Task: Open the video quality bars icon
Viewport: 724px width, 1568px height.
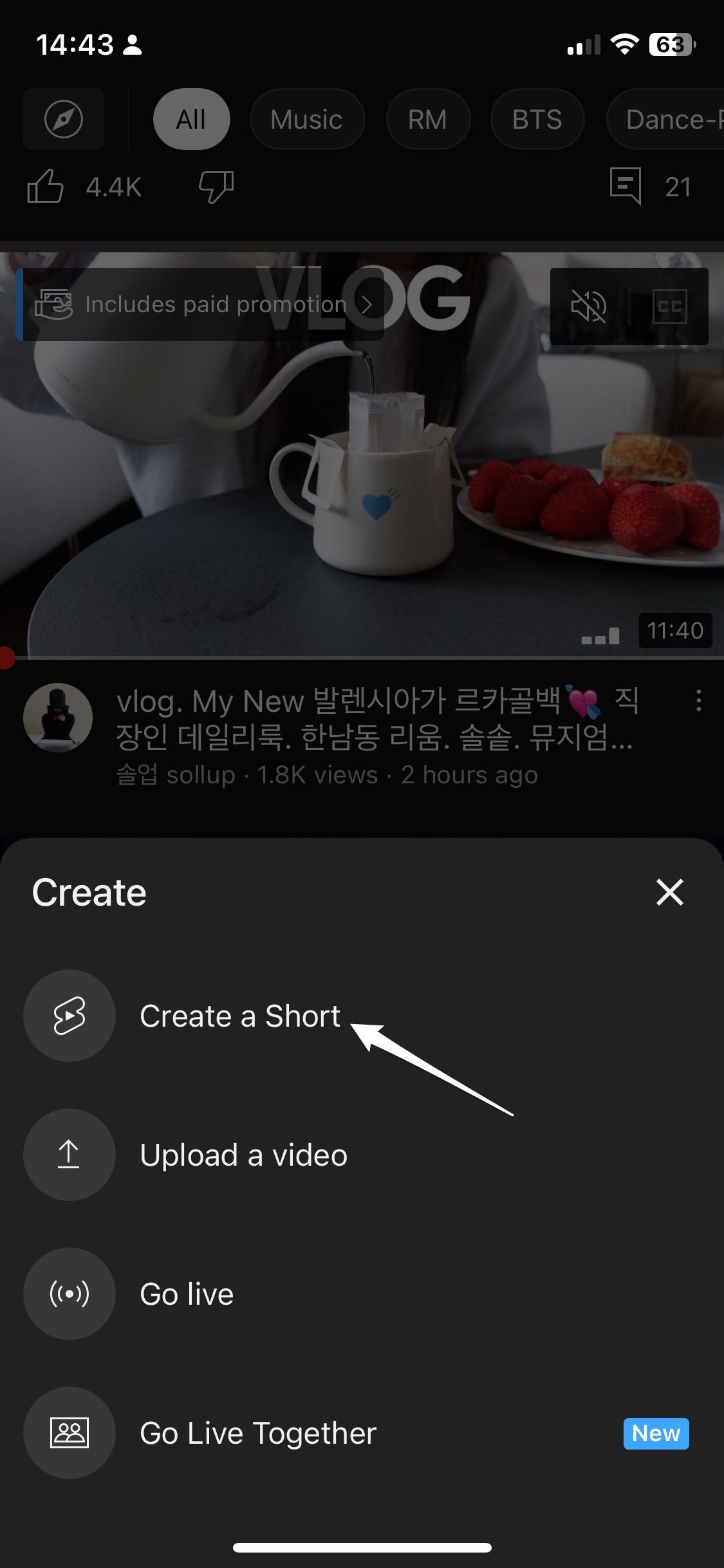Action: 600,637
